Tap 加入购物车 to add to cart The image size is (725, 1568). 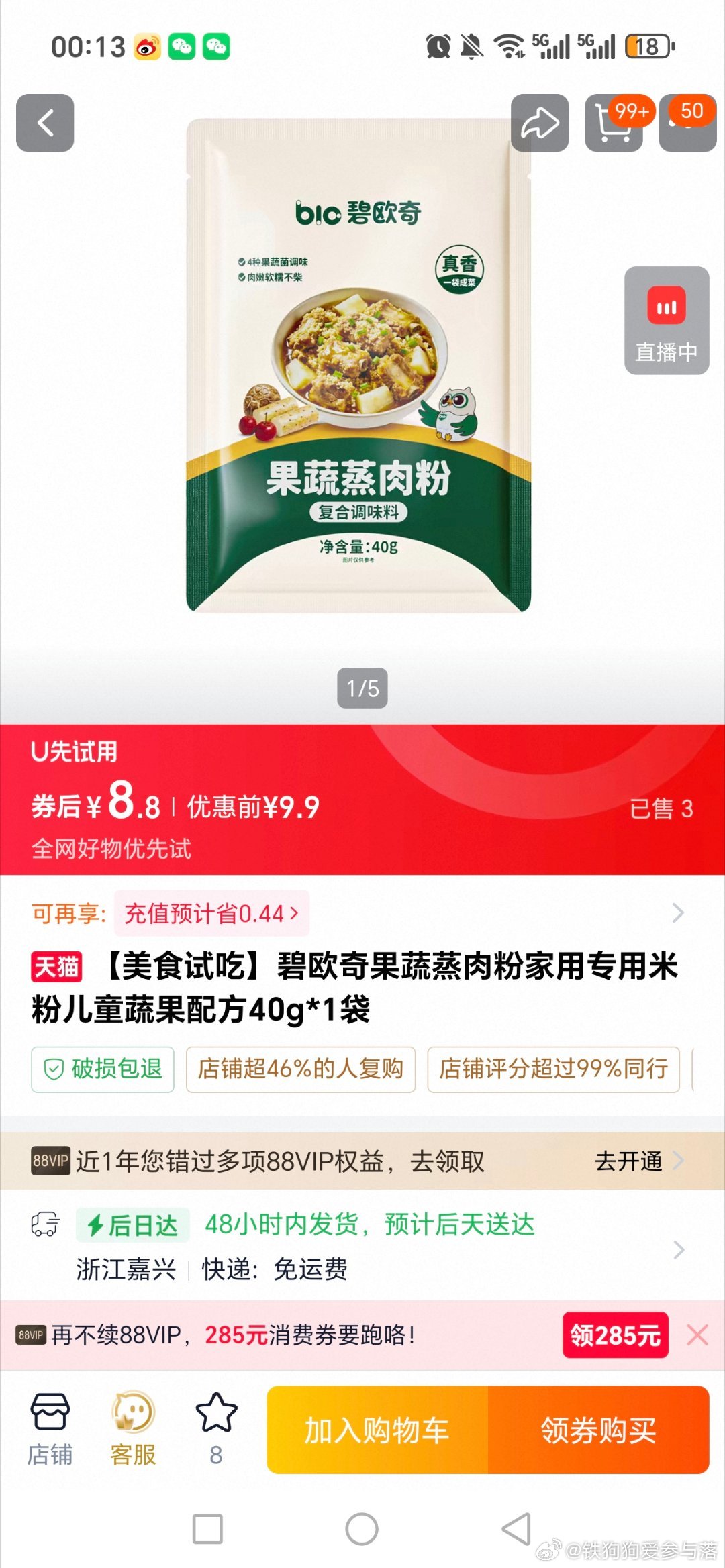(377, 1430)
